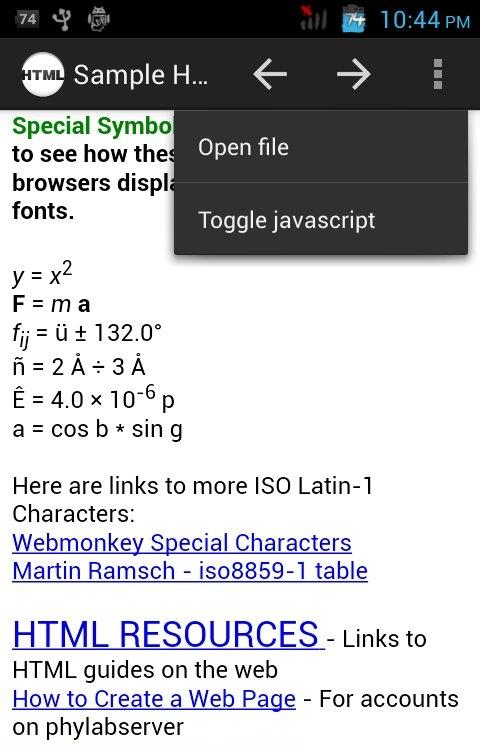480x745 pixels.
Task: Go forward with the right arrow
Action: pos(354,74)
